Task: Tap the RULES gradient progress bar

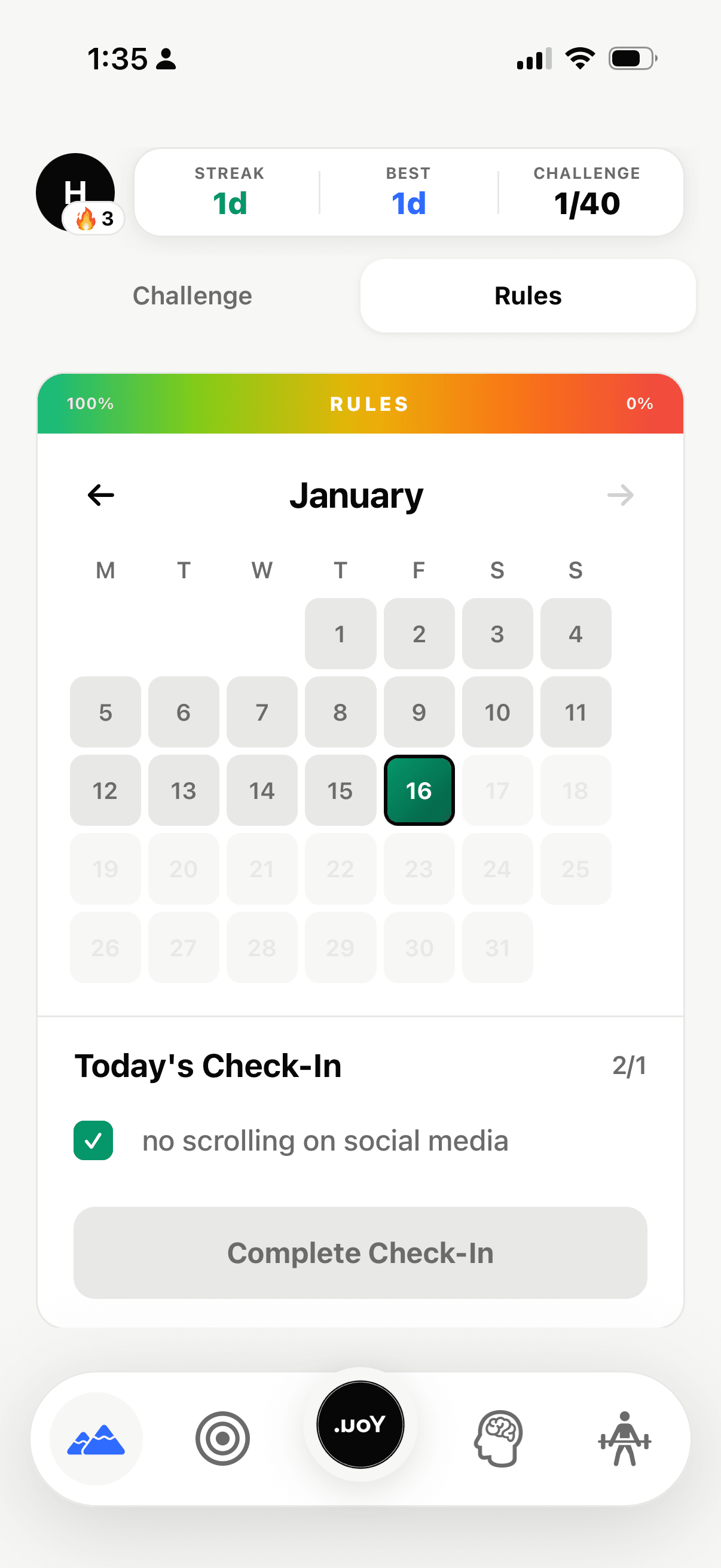Action: tap(360, 404)
